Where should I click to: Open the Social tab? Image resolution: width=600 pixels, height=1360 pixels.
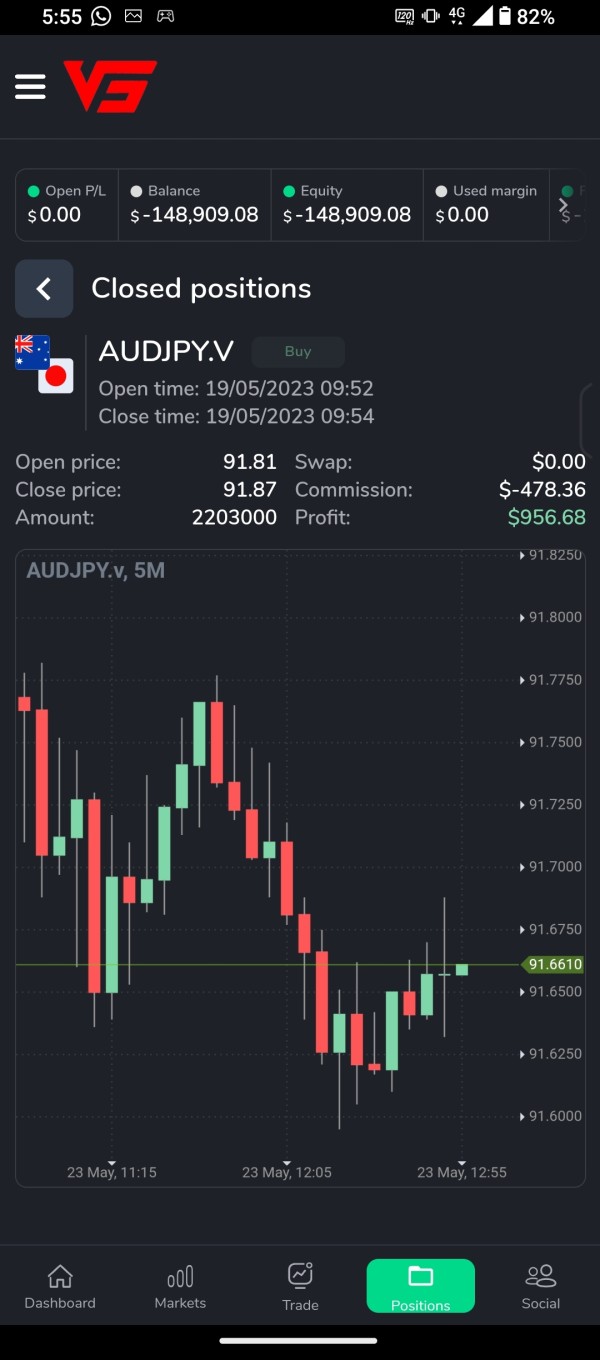click(x=541, y=1286)
